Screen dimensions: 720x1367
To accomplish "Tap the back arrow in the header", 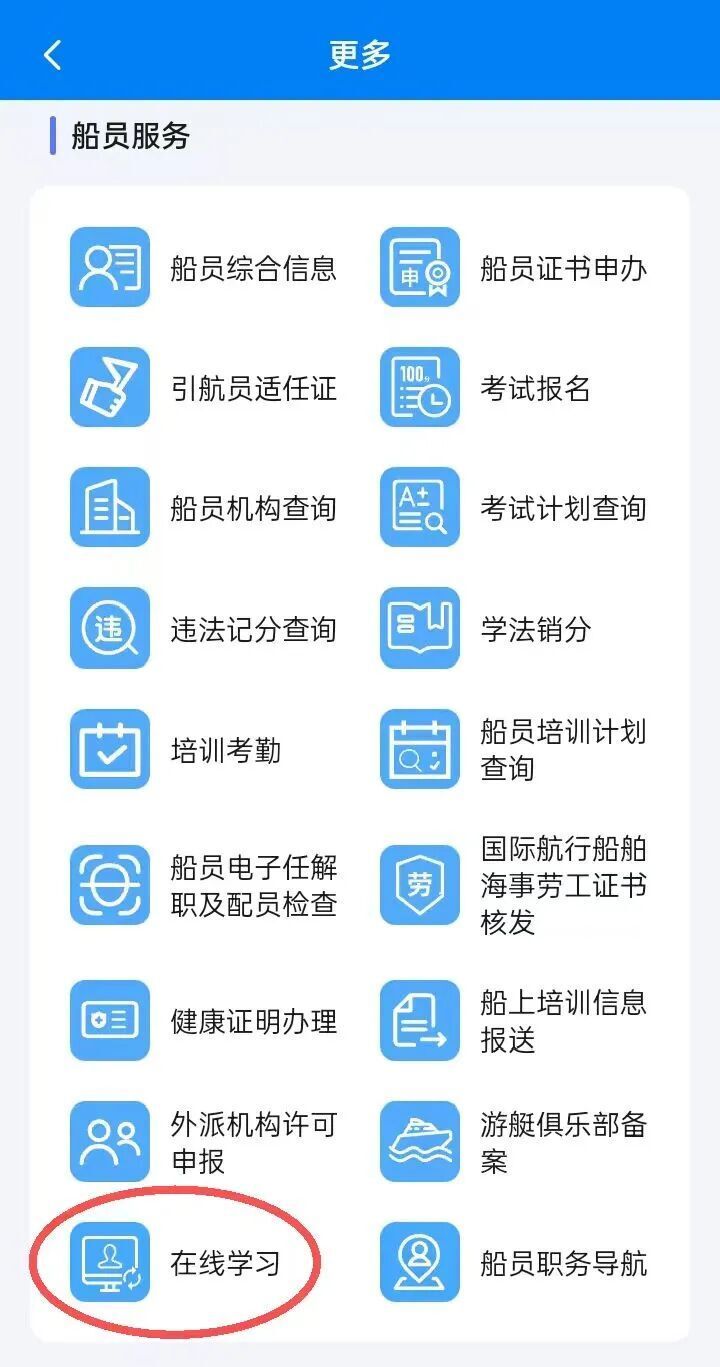I will tap(52, 55).
